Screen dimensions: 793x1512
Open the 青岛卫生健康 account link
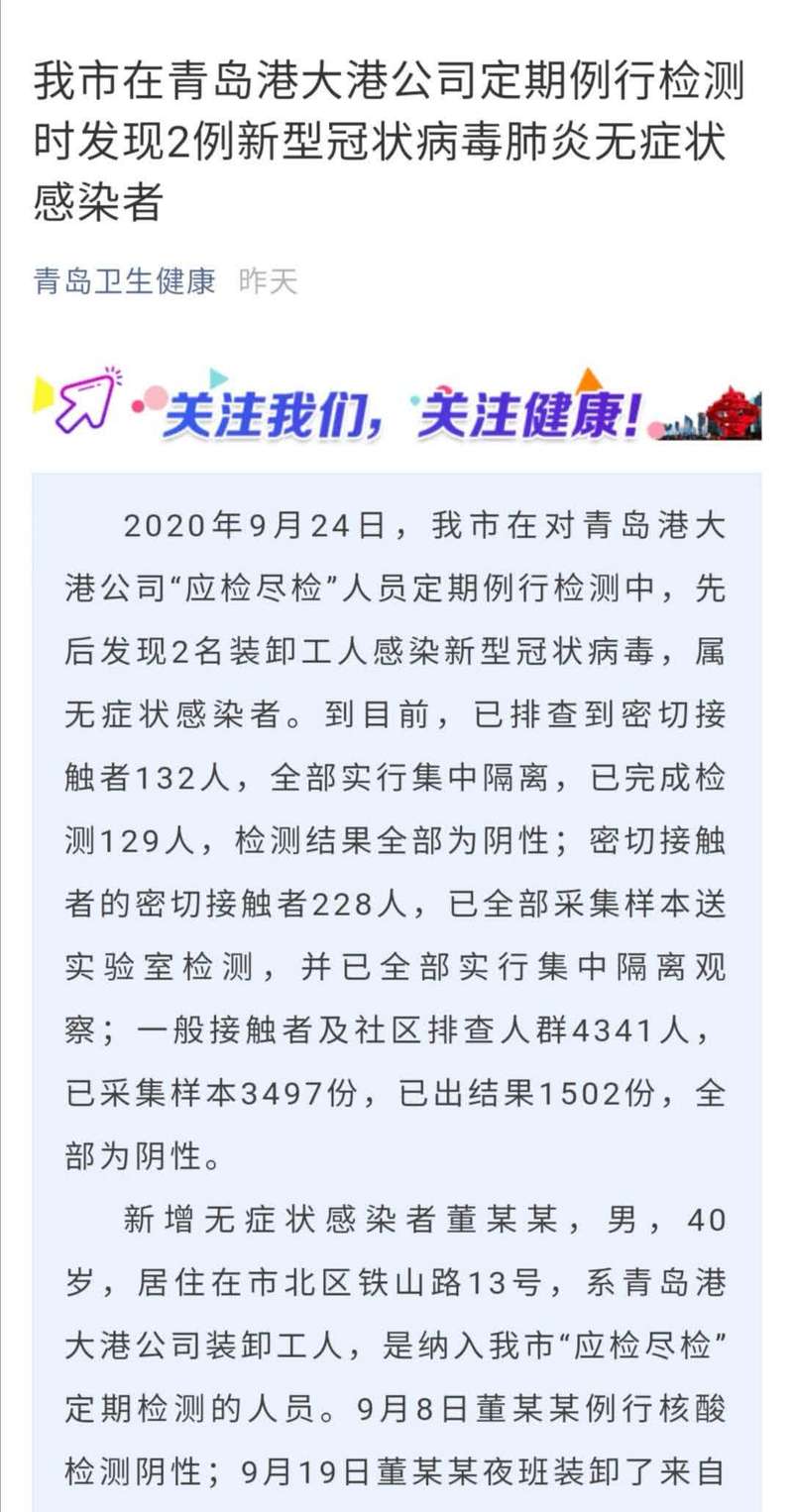[x=125, y=281]
